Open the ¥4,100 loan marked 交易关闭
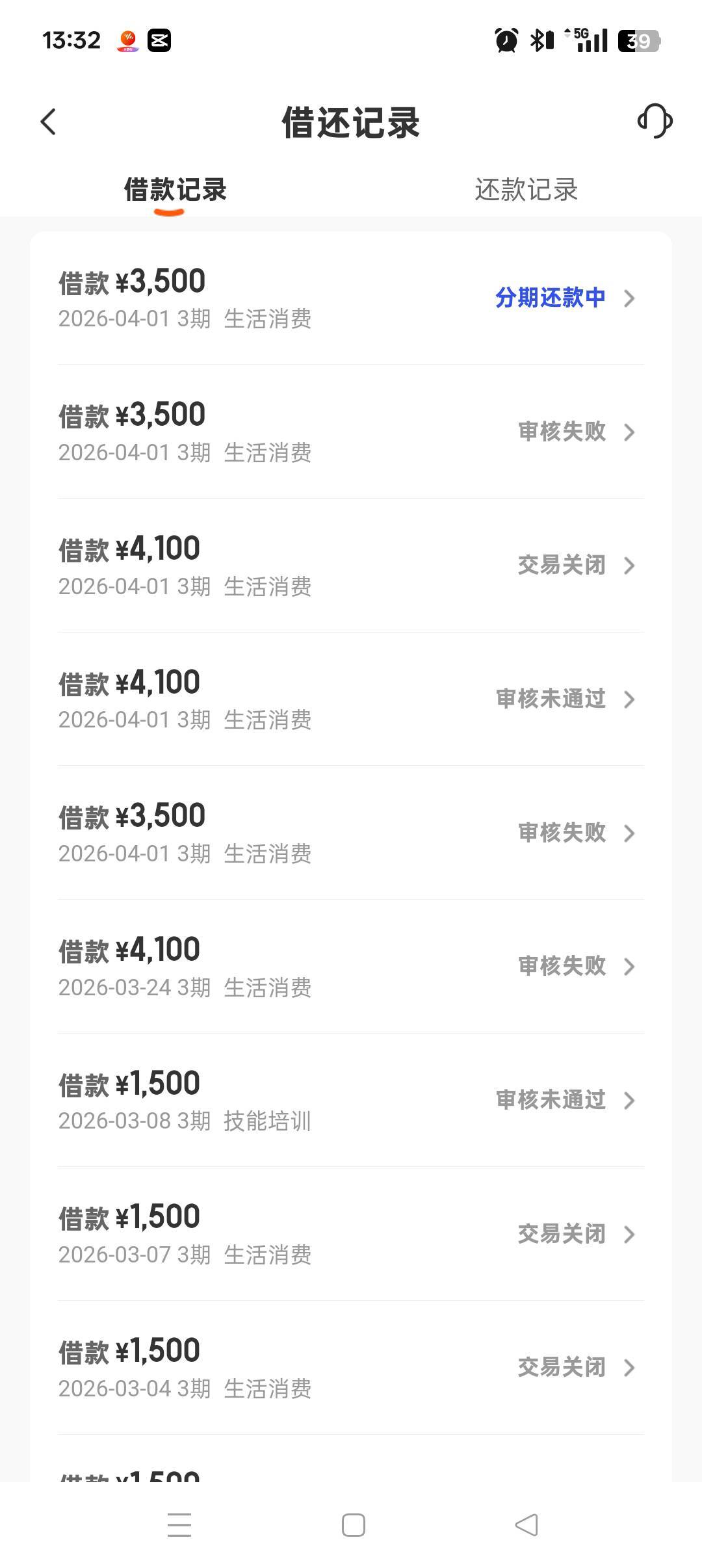702x1568 pixels. 351,566
